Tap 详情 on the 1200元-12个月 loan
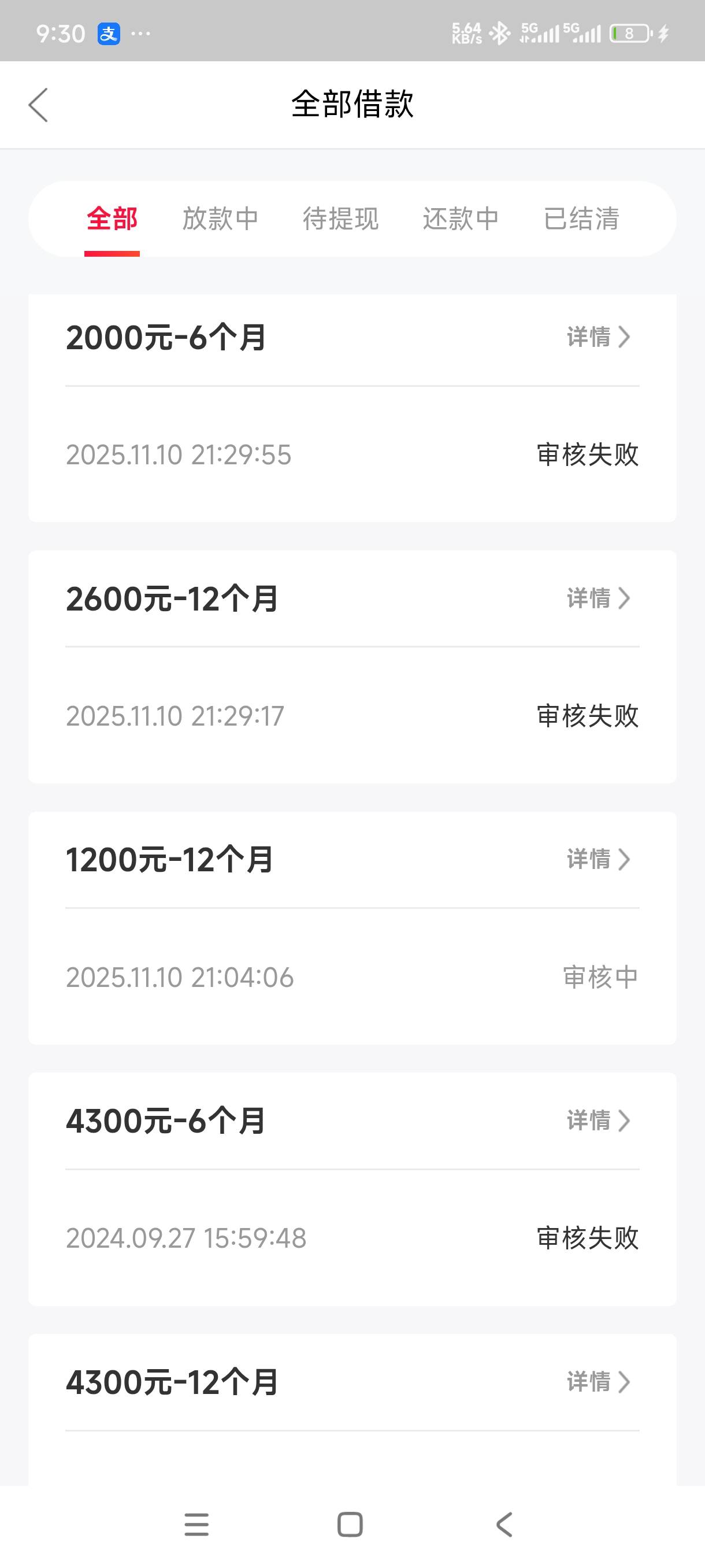The width and height of the screenshot is (705, 1568). tap(598, 860)
